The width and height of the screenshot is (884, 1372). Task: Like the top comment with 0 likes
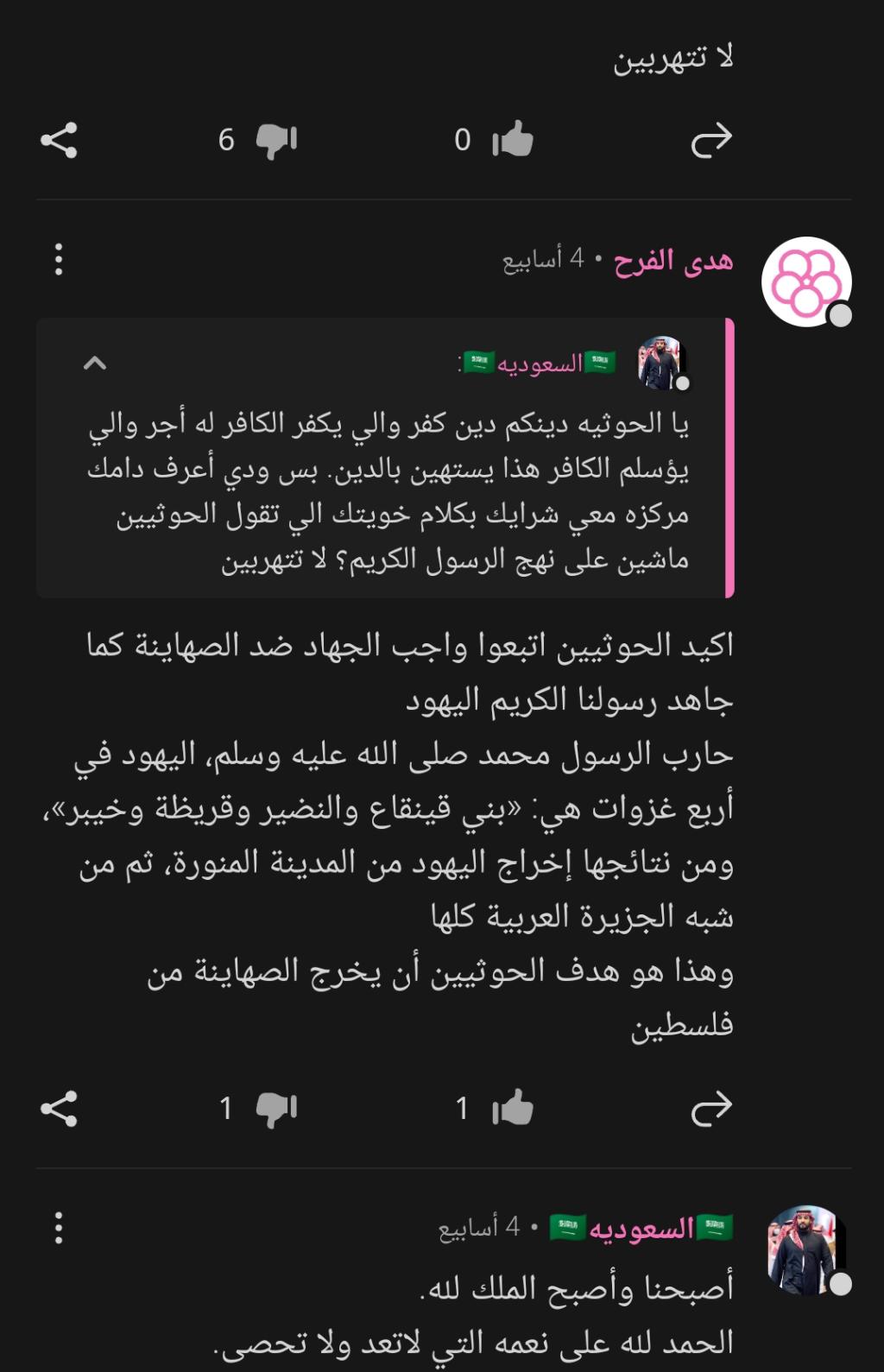tap(513, 139)
